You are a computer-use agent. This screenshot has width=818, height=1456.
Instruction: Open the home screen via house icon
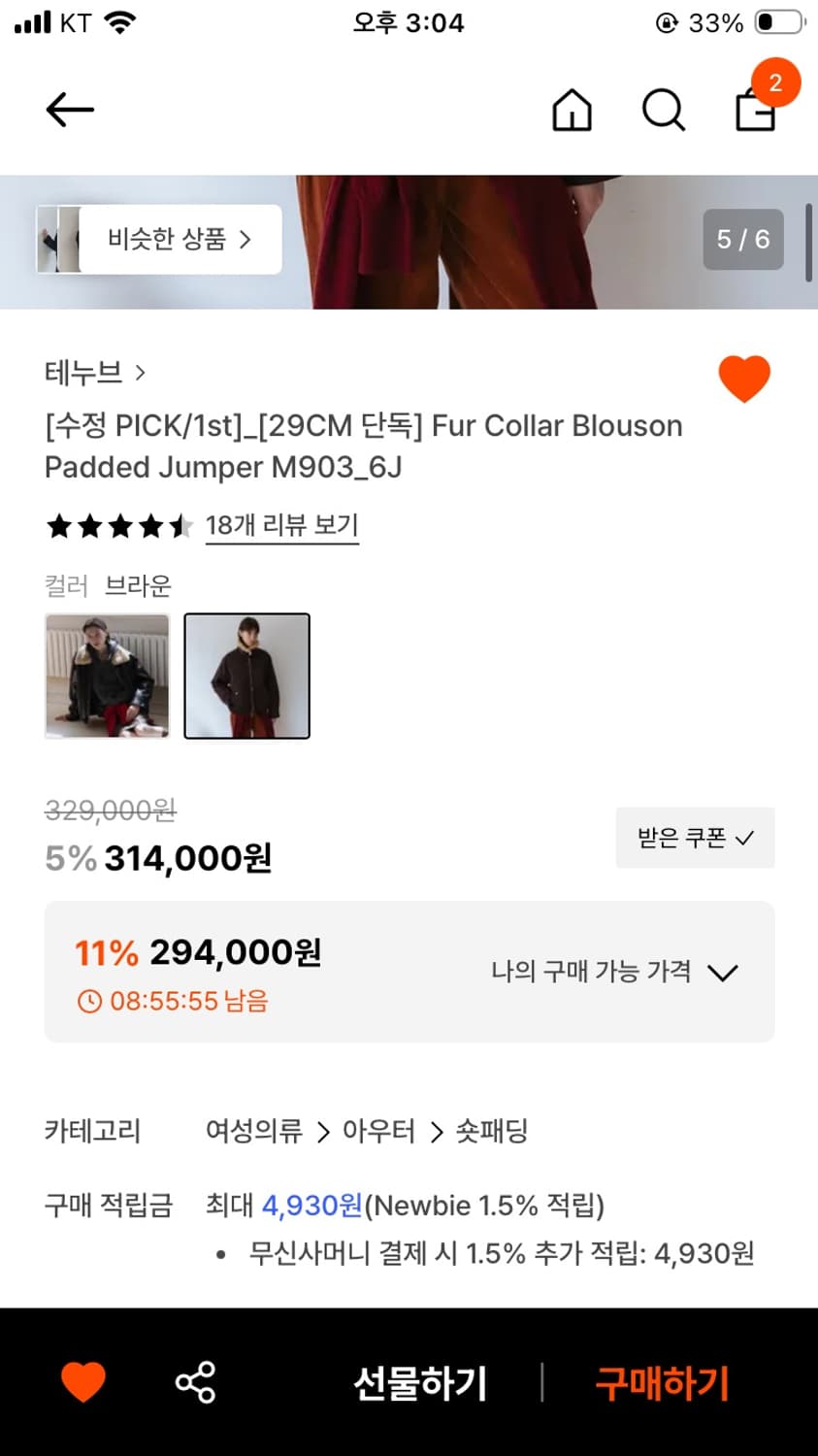[x=572, y=110]
